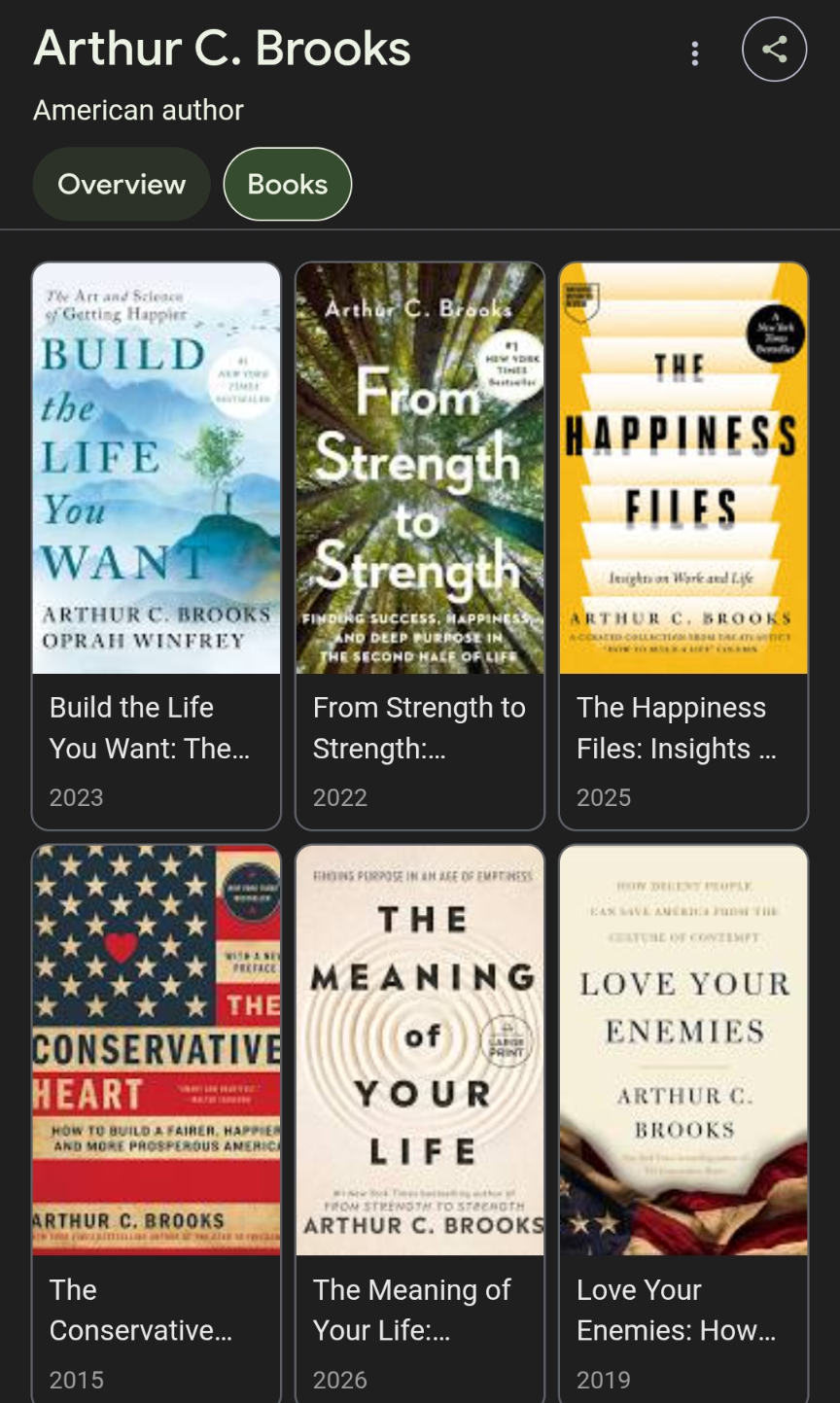840x1403 pixels.
Task: View Love Your Enemies book details
Action: (683, 1123)
